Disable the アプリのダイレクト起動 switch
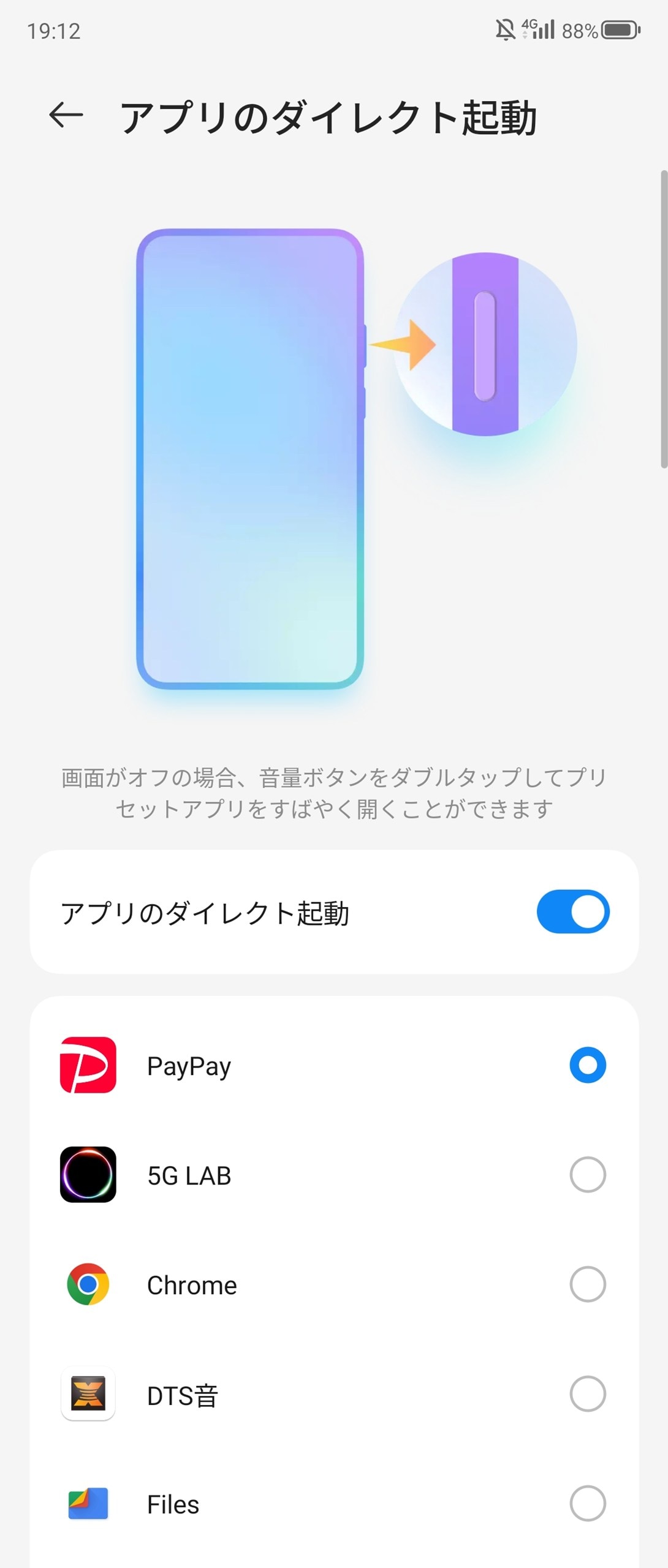Image resolution: width=668 pixels, height=1568 pixels. pyautogui.click(x=572, y=912)
